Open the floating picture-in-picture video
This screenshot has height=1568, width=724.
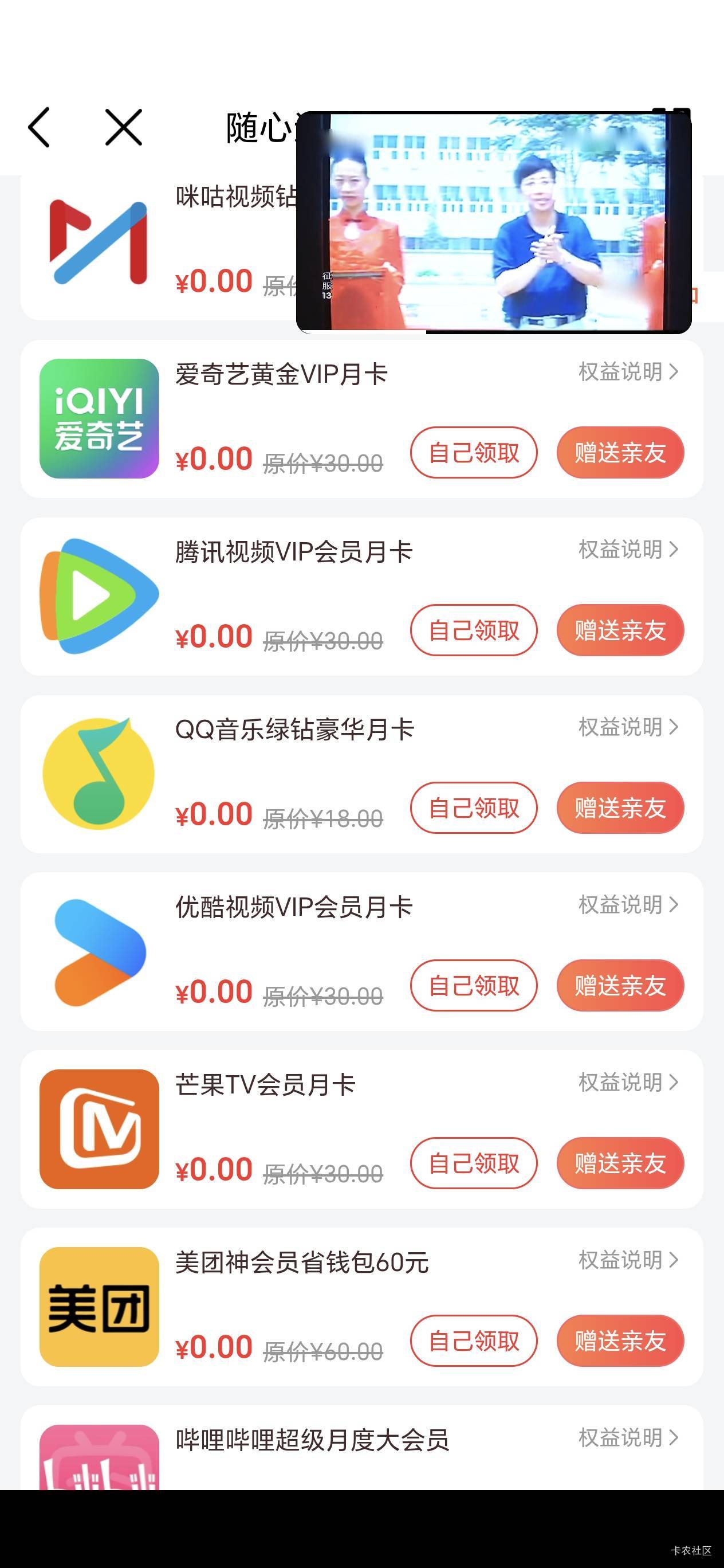493,222
